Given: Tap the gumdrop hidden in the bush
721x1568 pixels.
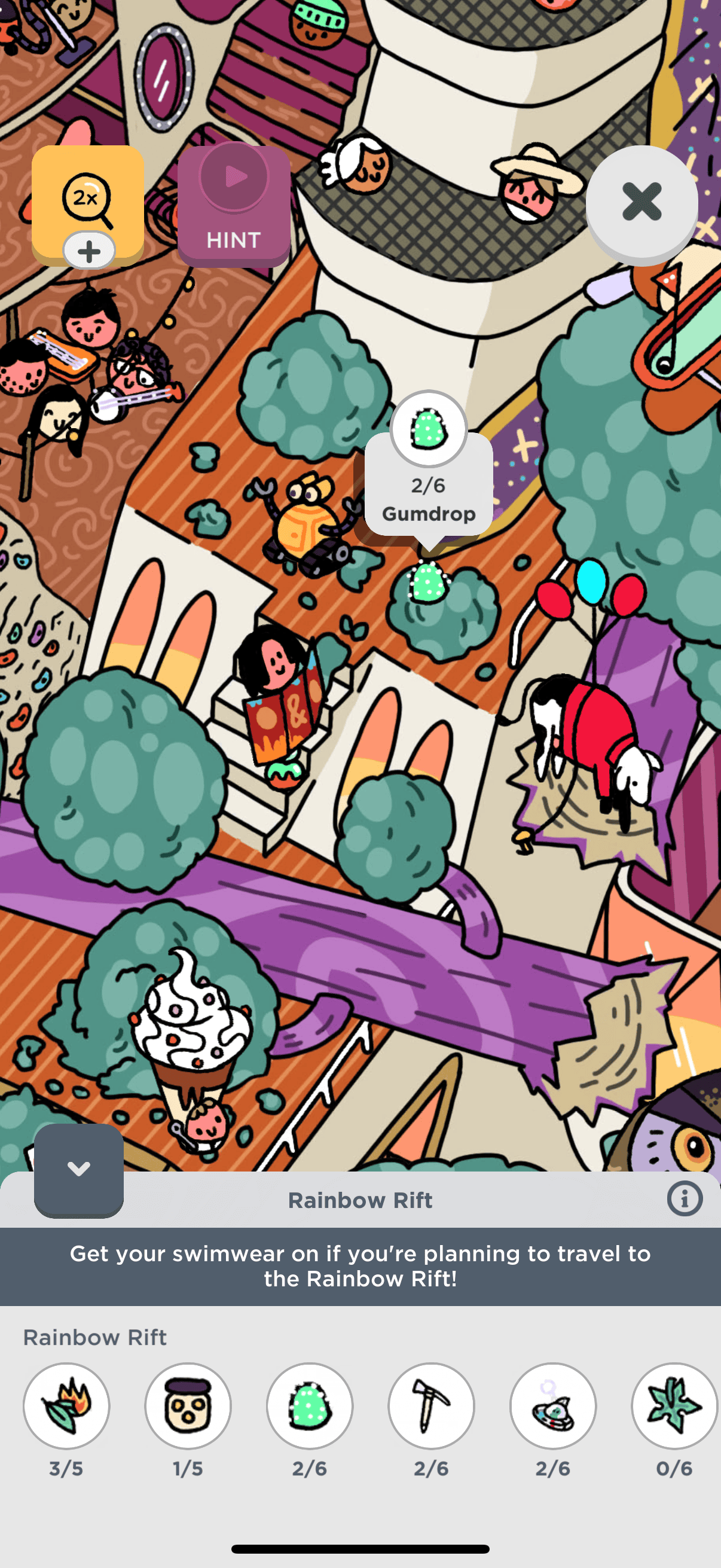Looking at the screenshot, I should point(428,583).
